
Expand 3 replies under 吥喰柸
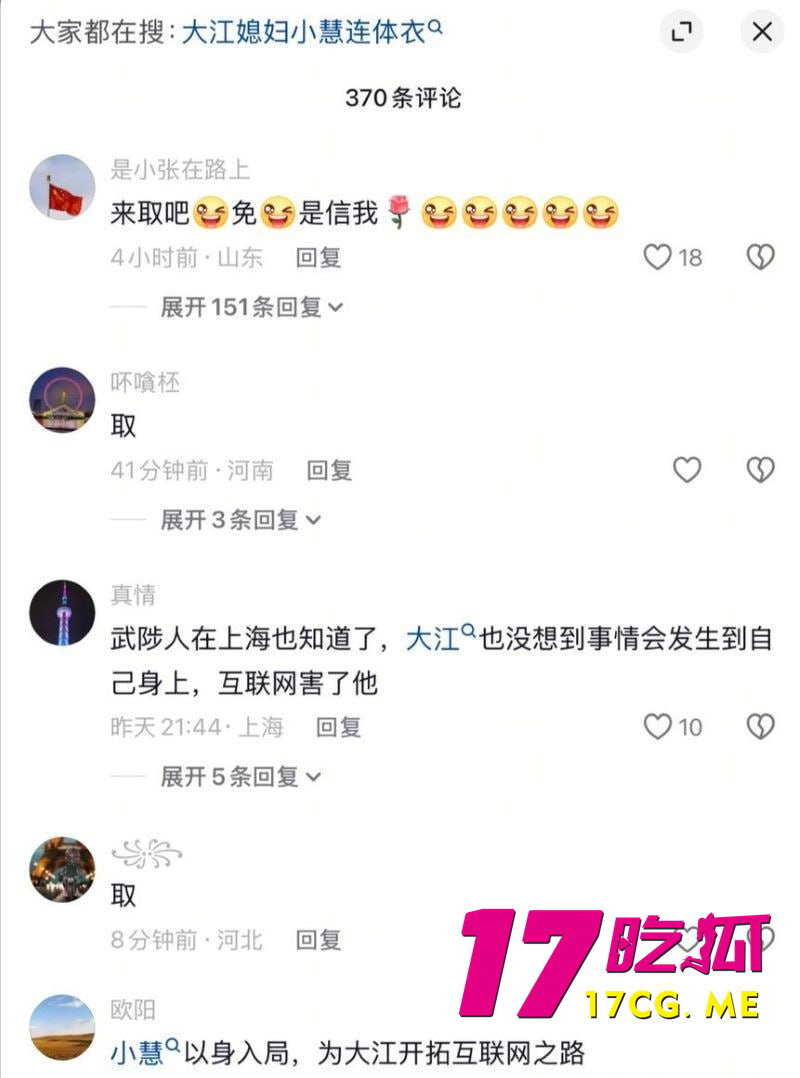tap(240, 520)
